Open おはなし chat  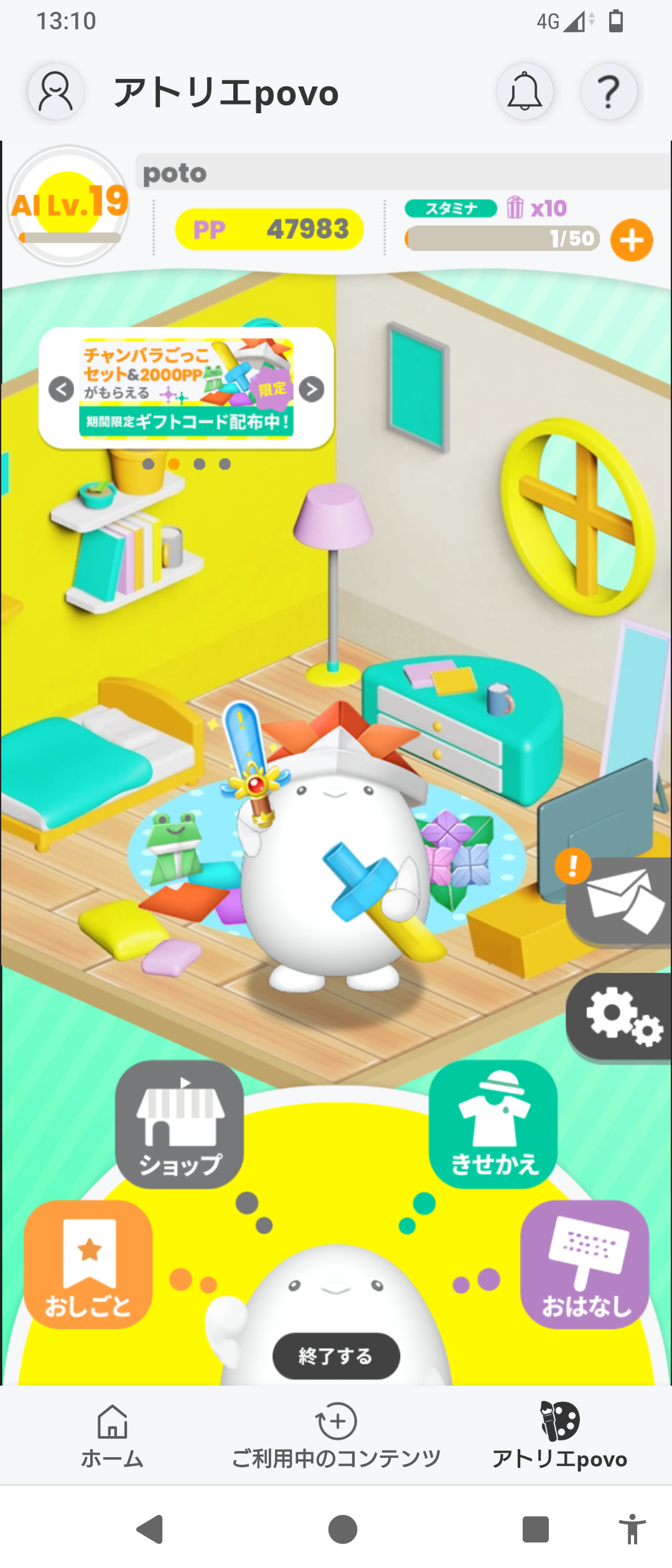tap(584, 1264)
